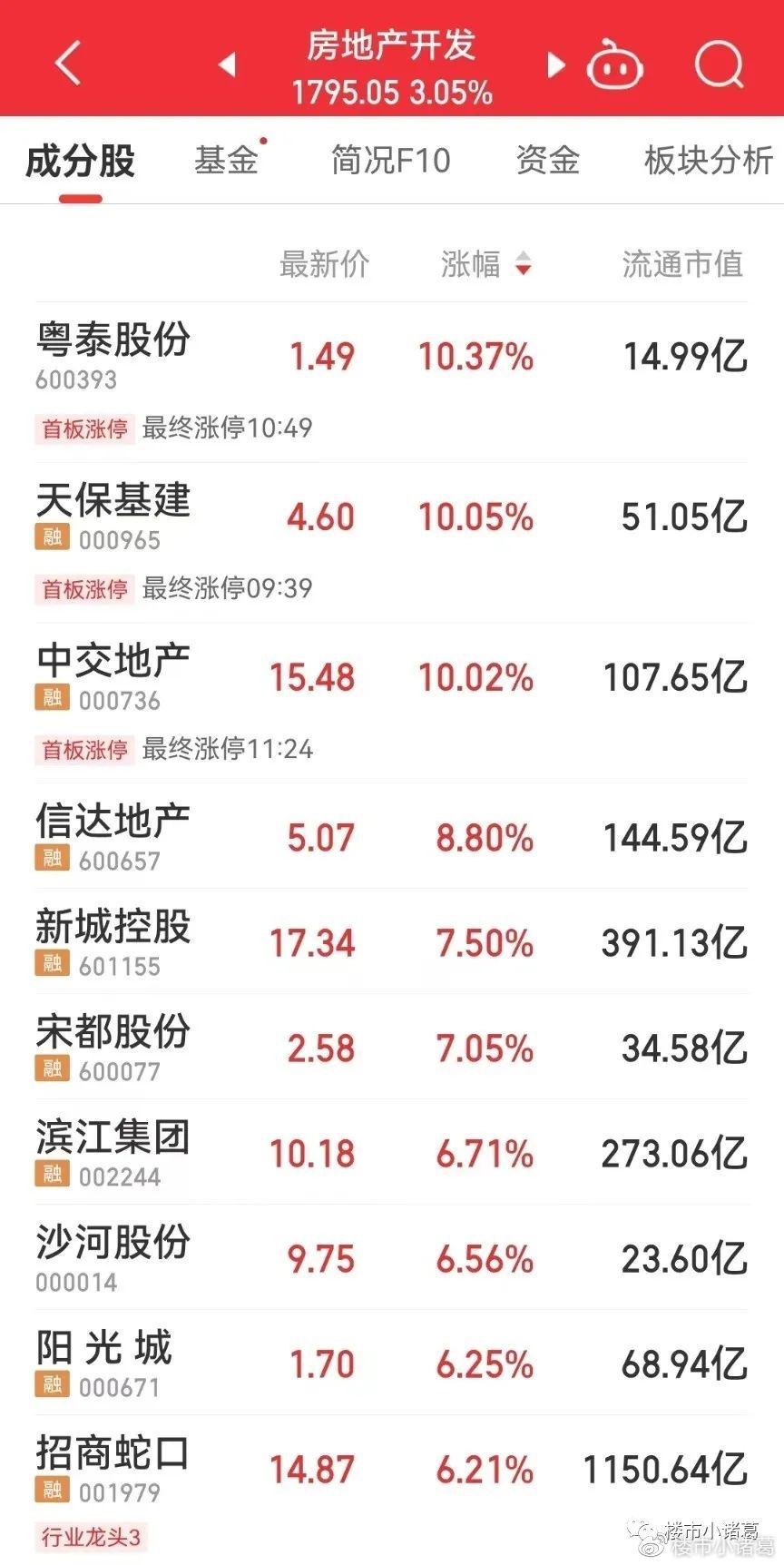Open the robot assistant icon
The image size is (784, 1565).
pyautogui.click(x=616, y=65)
